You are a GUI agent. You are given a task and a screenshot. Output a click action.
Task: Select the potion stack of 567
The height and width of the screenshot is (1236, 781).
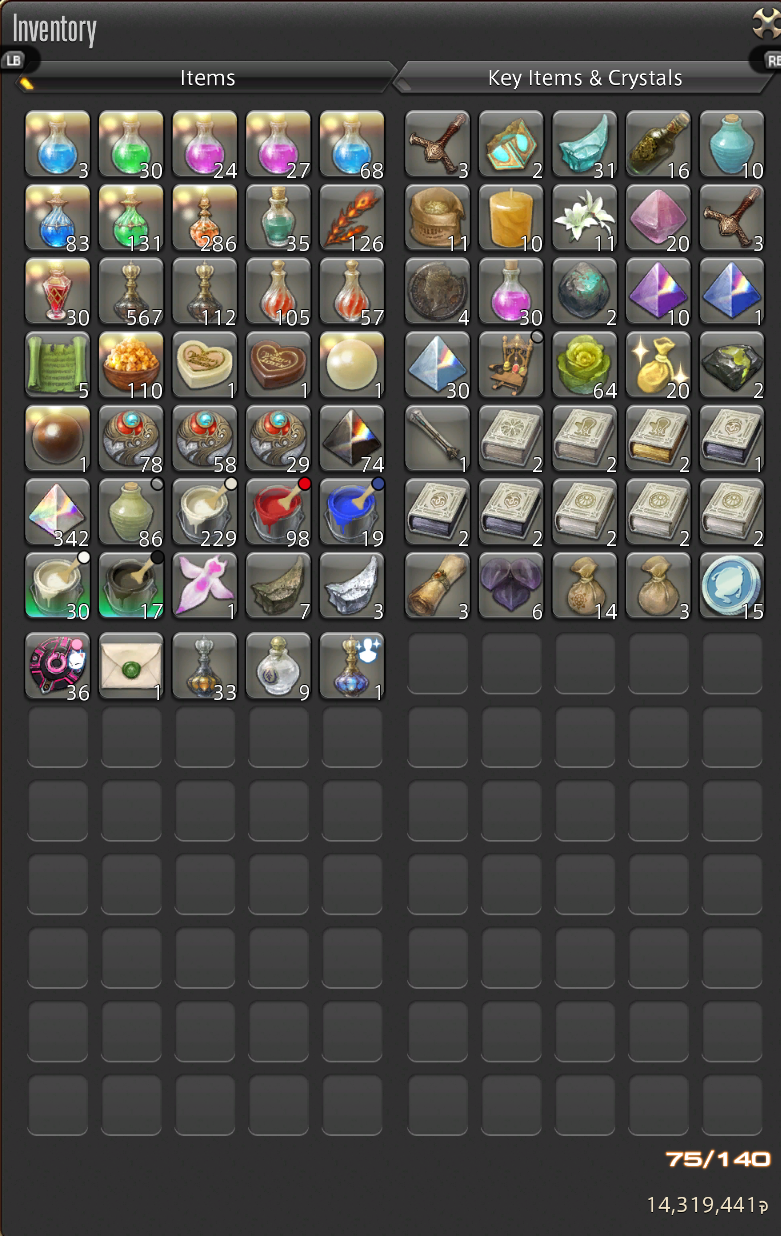tap(131, 290)
